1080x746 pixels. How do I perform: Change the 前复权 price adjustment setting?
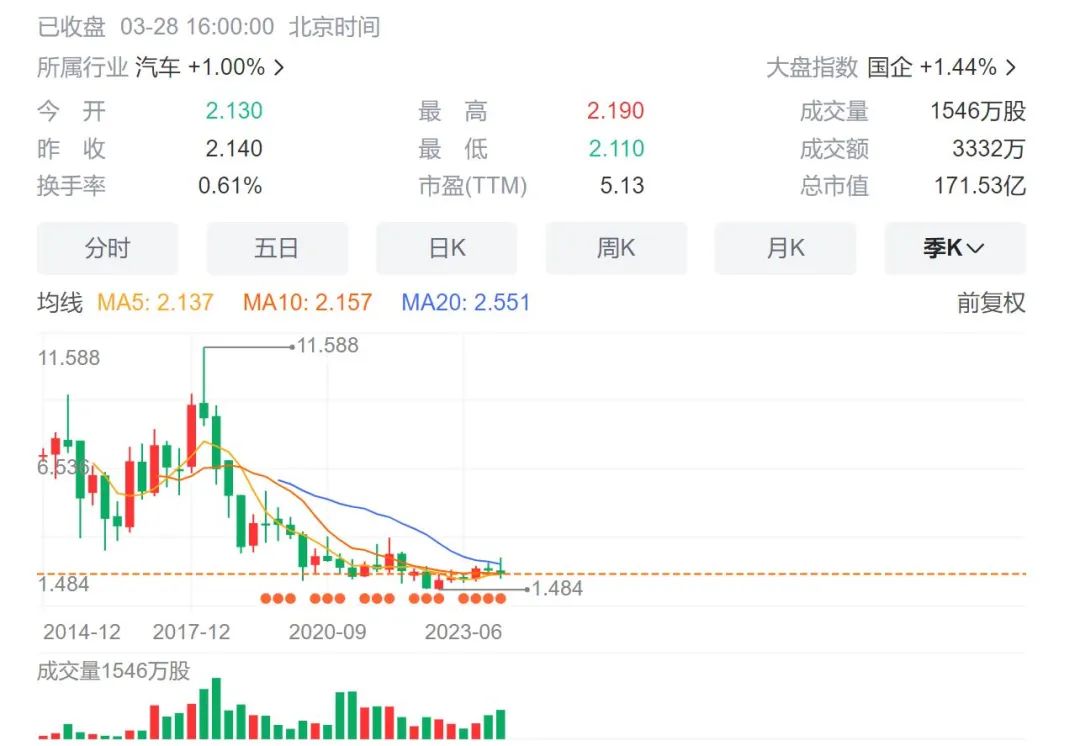990,302
